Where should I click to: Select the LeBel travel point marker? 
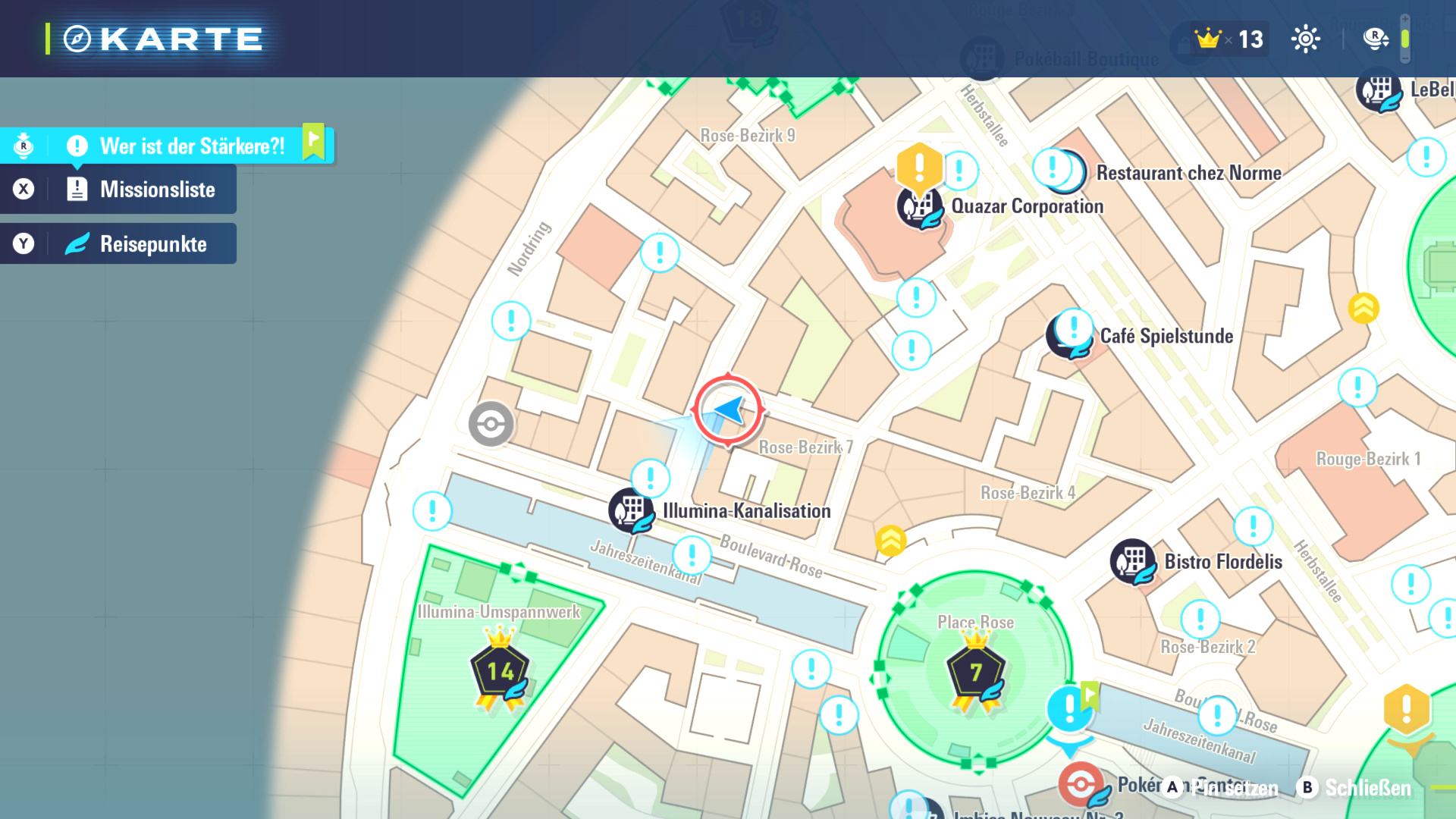coord(1378,91)
